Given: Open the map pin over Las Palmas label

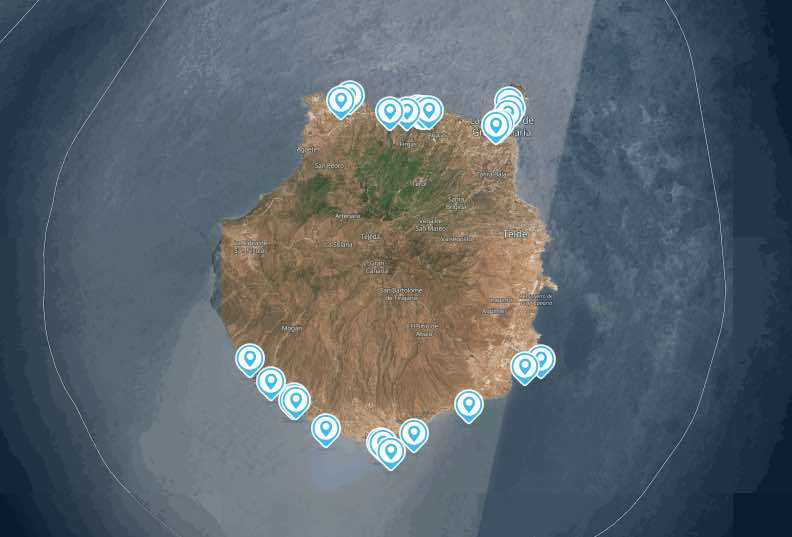Looking at the screenshot, I should [496, 124].
